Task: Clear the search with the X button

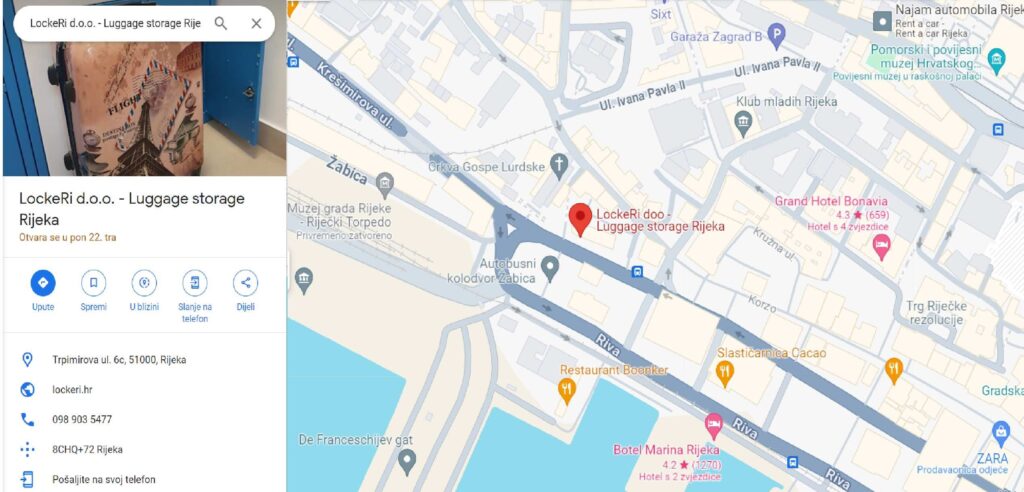Action: pyautogui.click(x=256, y=23)
